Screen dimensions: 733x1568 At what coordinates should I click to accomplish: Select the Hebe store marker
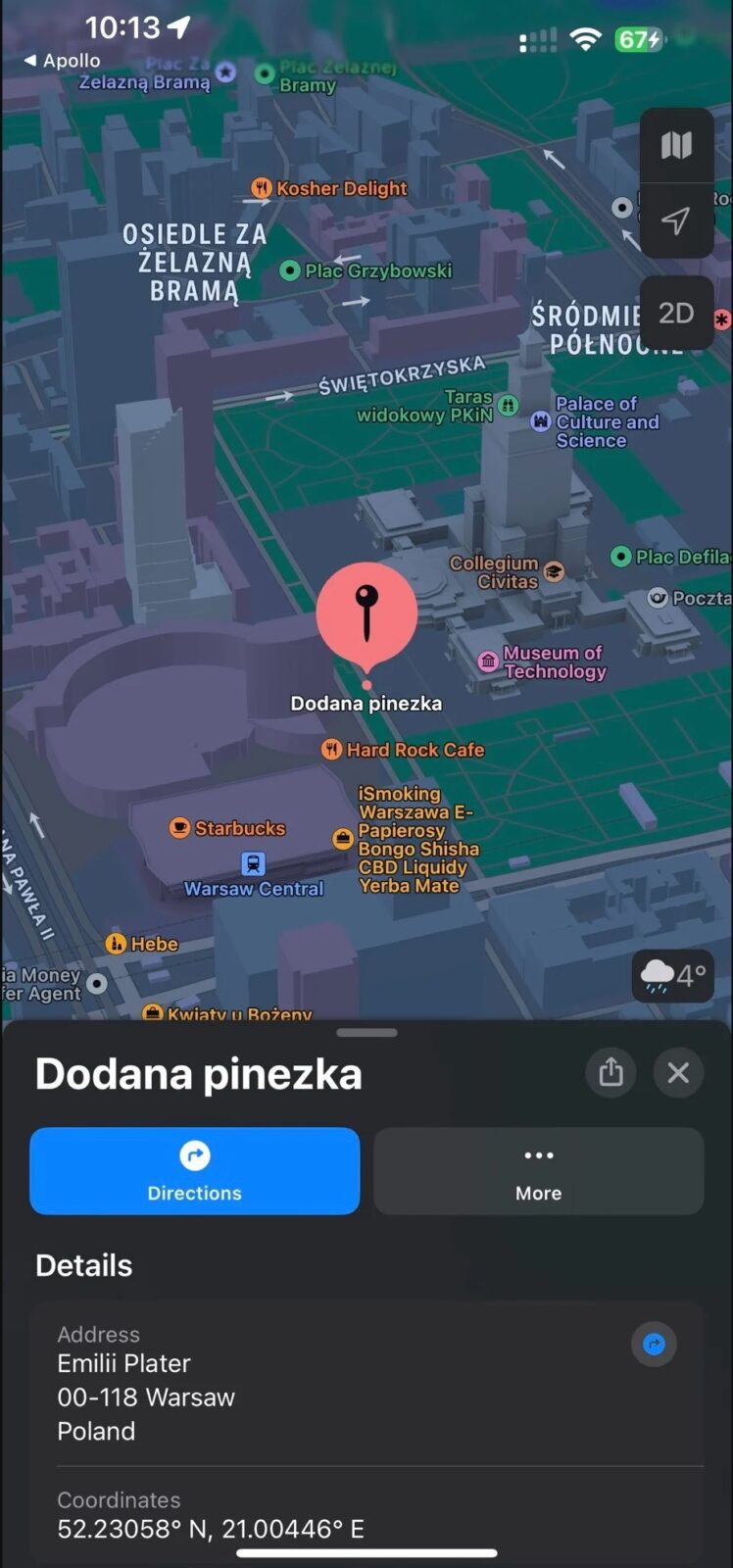point(116,944)
